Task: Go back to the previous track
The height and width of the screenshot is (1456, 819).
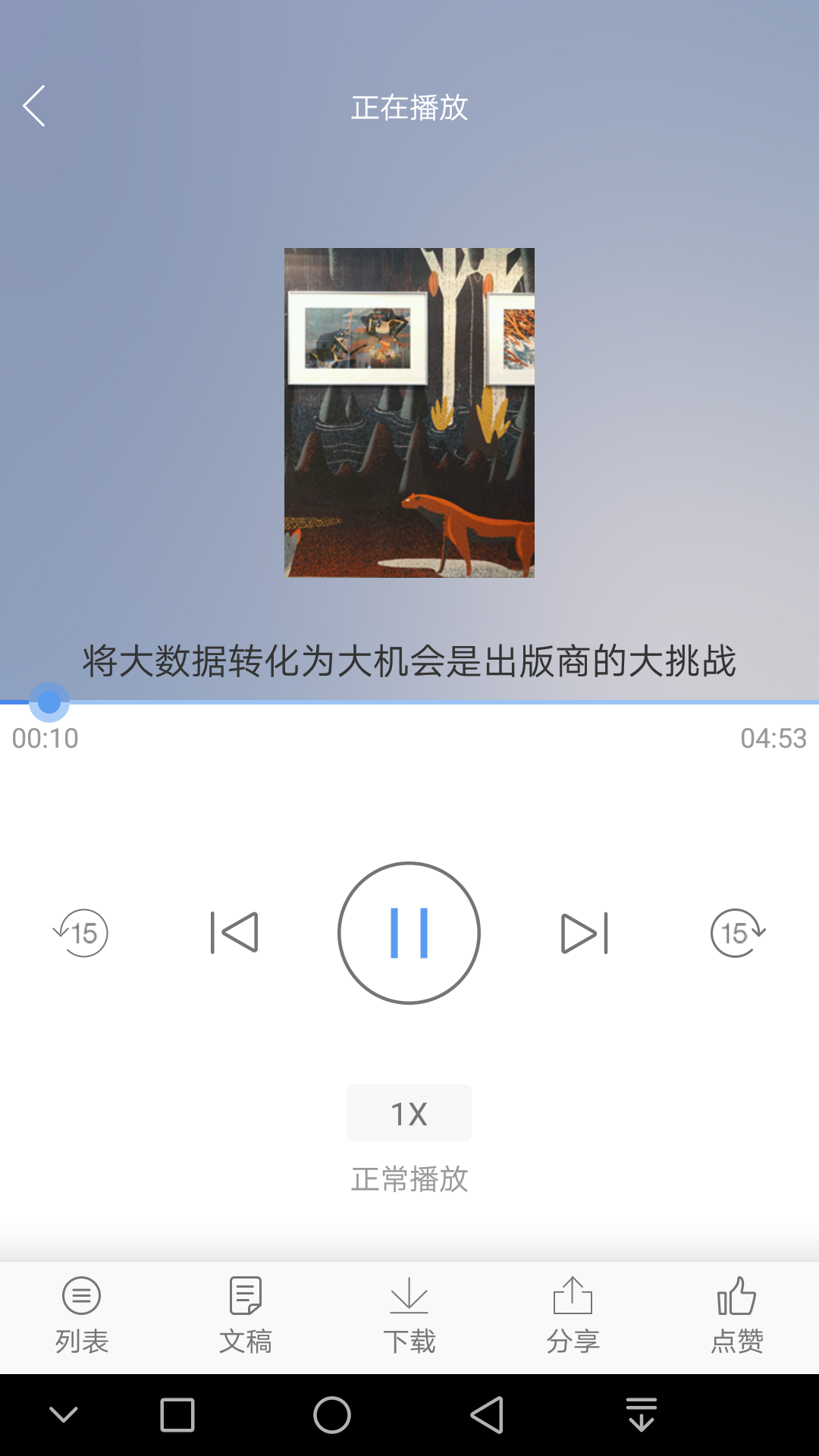Action: click(x=234, y=933)
